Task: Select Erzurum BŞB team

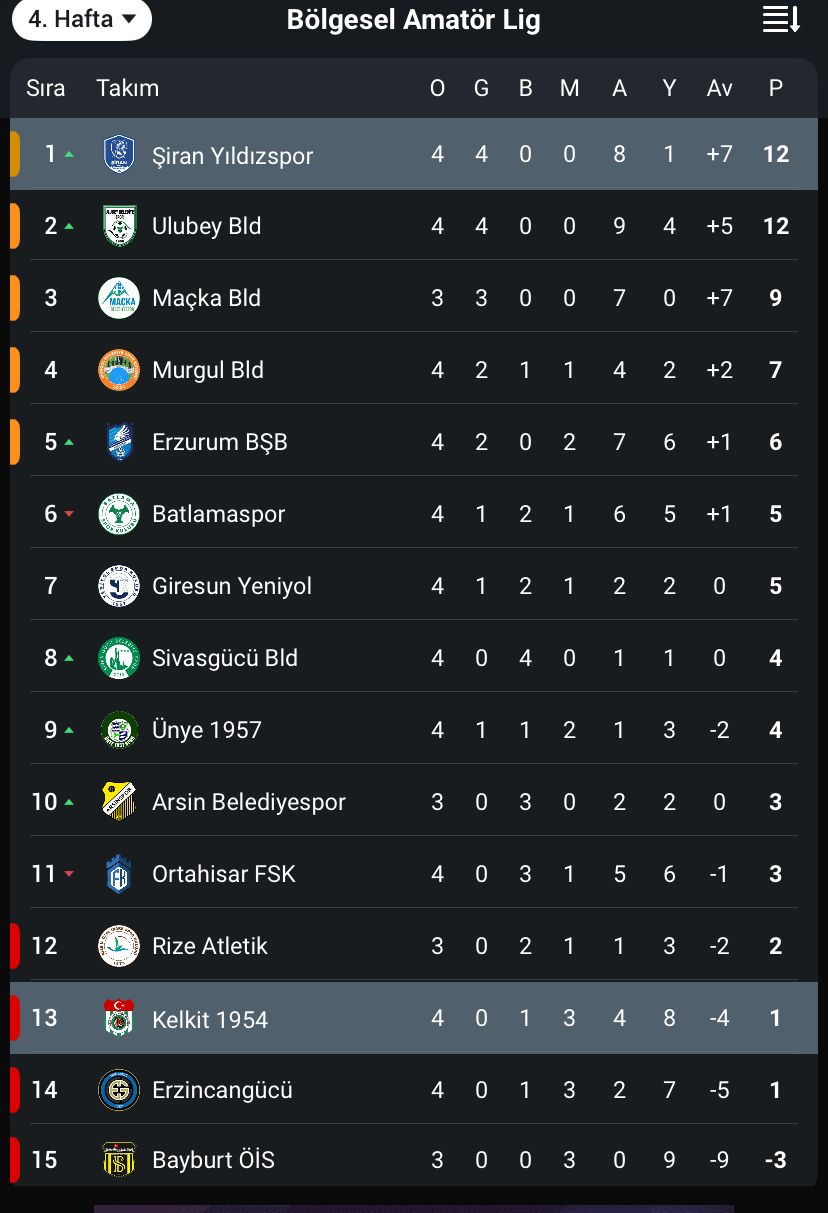Action: (219, 442)
